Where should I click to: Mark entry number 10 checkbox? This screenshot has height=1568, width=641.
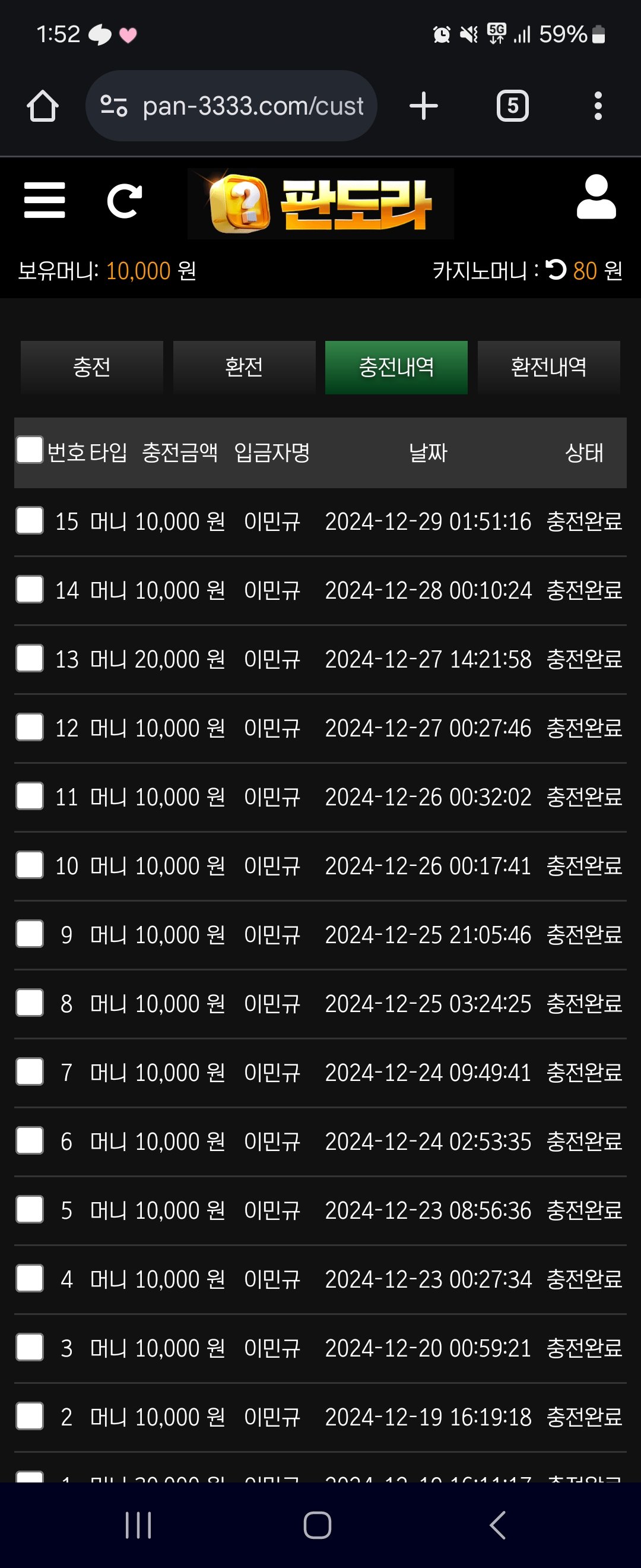click(x=29, y=865)
